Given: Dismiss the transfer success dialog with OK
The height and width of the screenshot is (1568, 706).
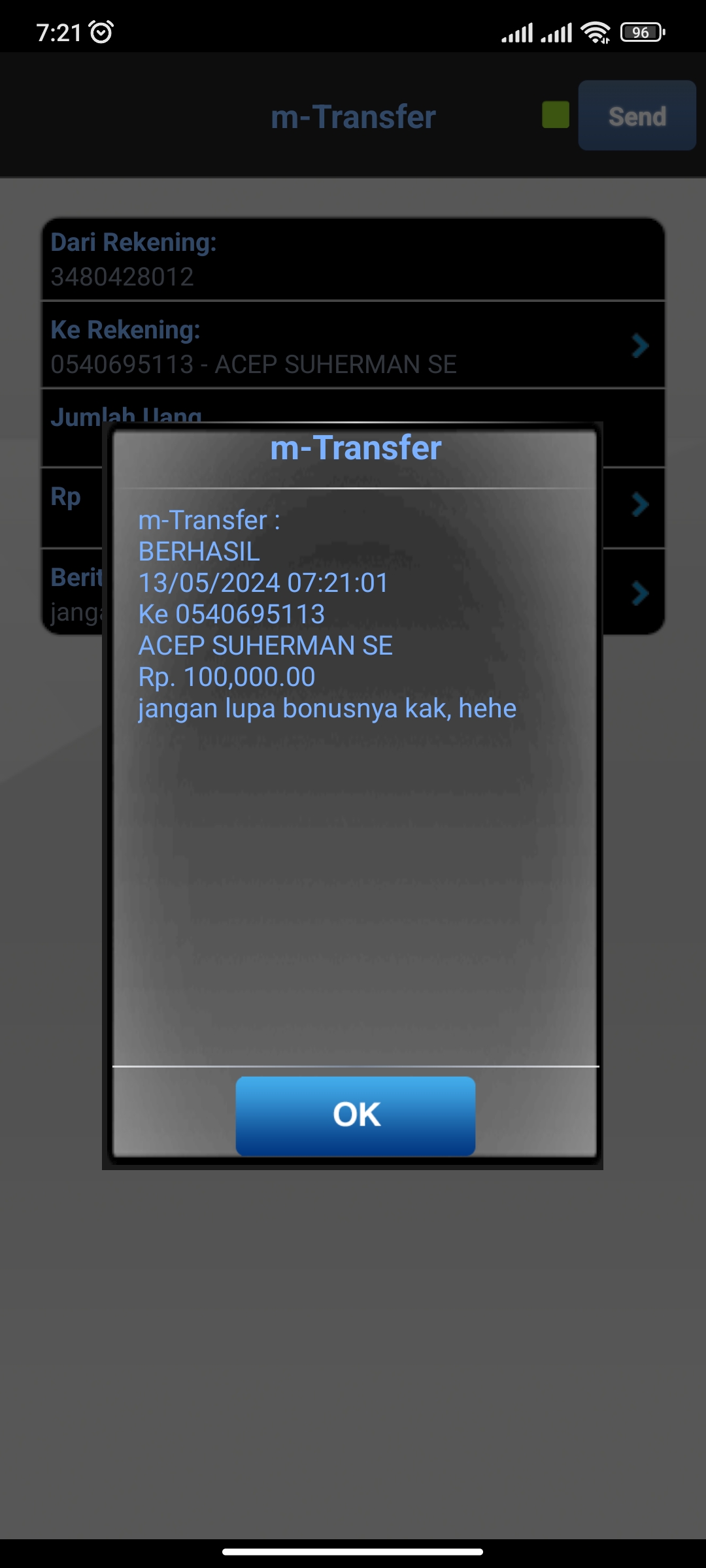Looking at the screenshot, I should tap(356, 1116).
